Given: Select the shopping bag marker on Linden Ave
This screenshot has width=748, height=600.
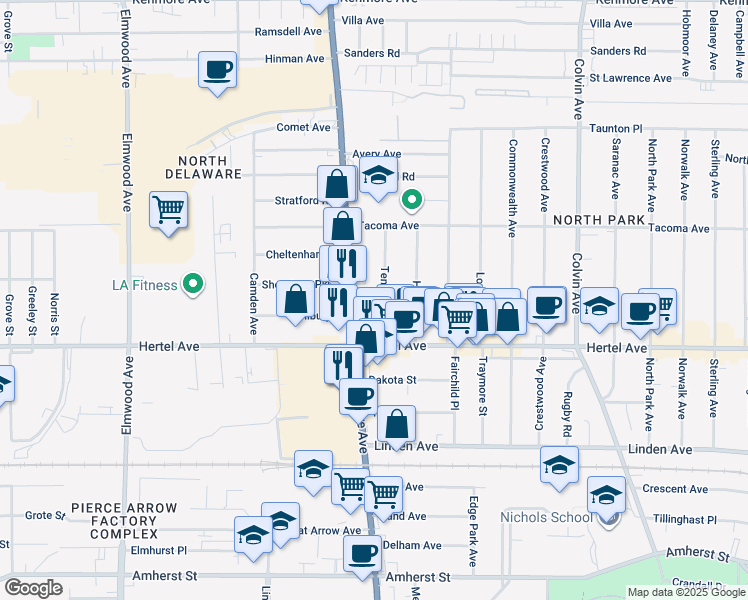Looking at the screenshot, I should point(396,425).
